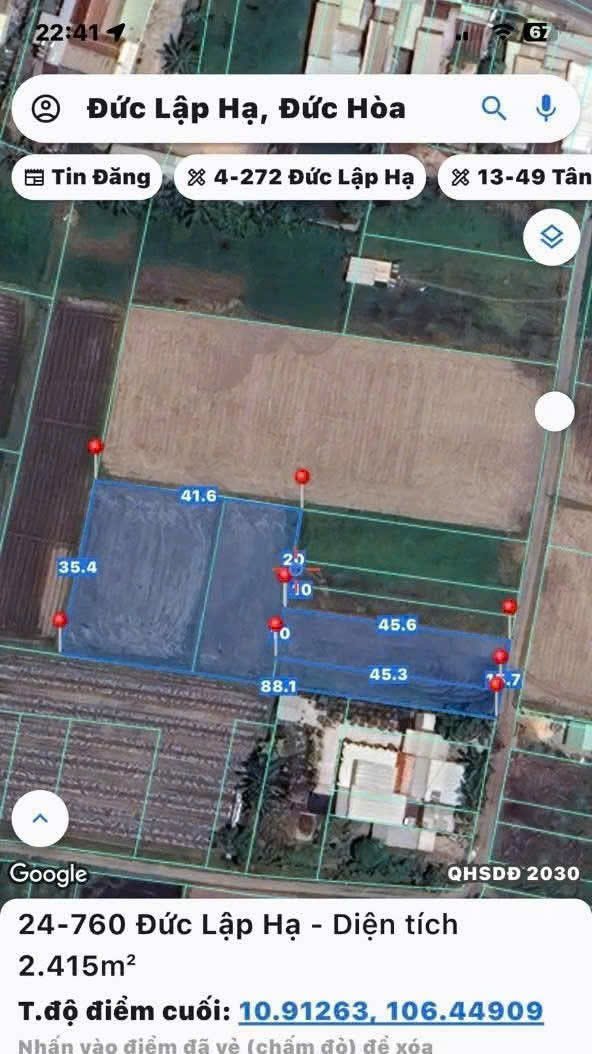Open the map layers button
The width and height of the screenshot is (592, 1054).
(x=552, y=237)
